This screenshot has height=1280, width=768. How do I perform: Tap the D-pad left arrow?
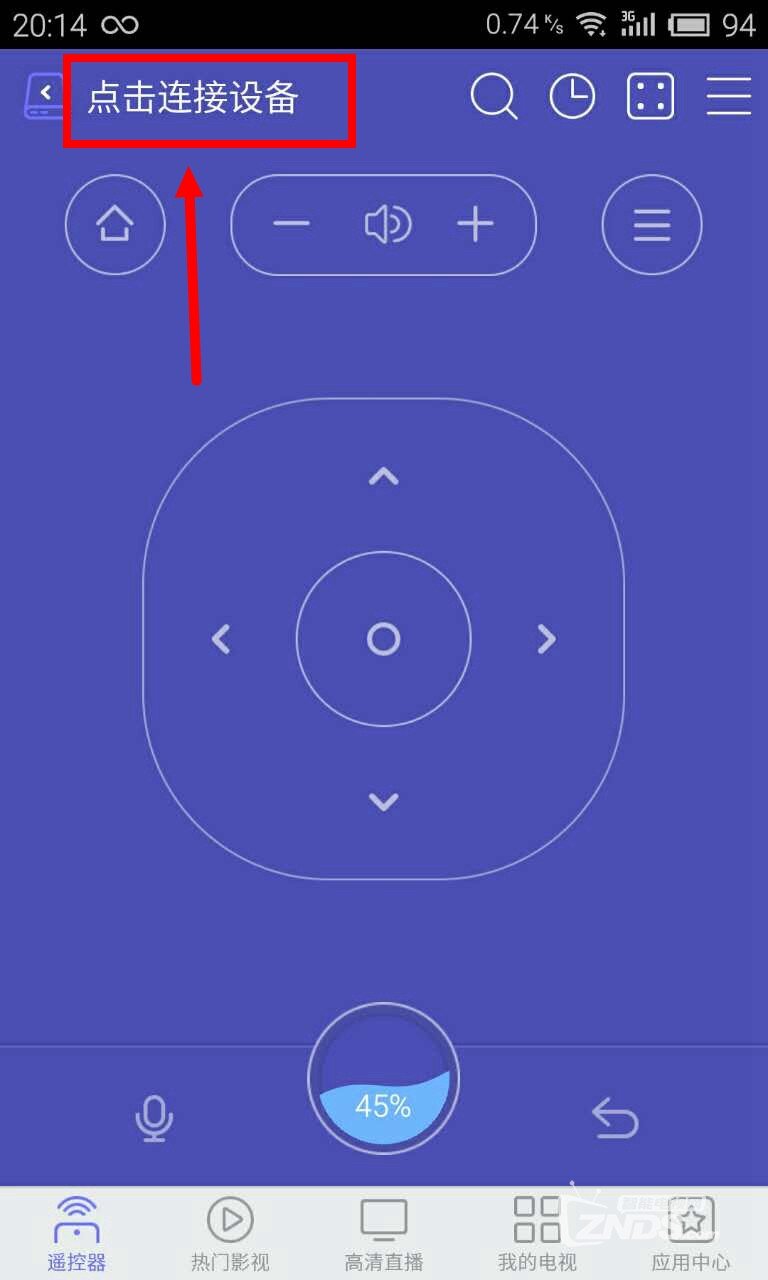click(x=221, y=639)
